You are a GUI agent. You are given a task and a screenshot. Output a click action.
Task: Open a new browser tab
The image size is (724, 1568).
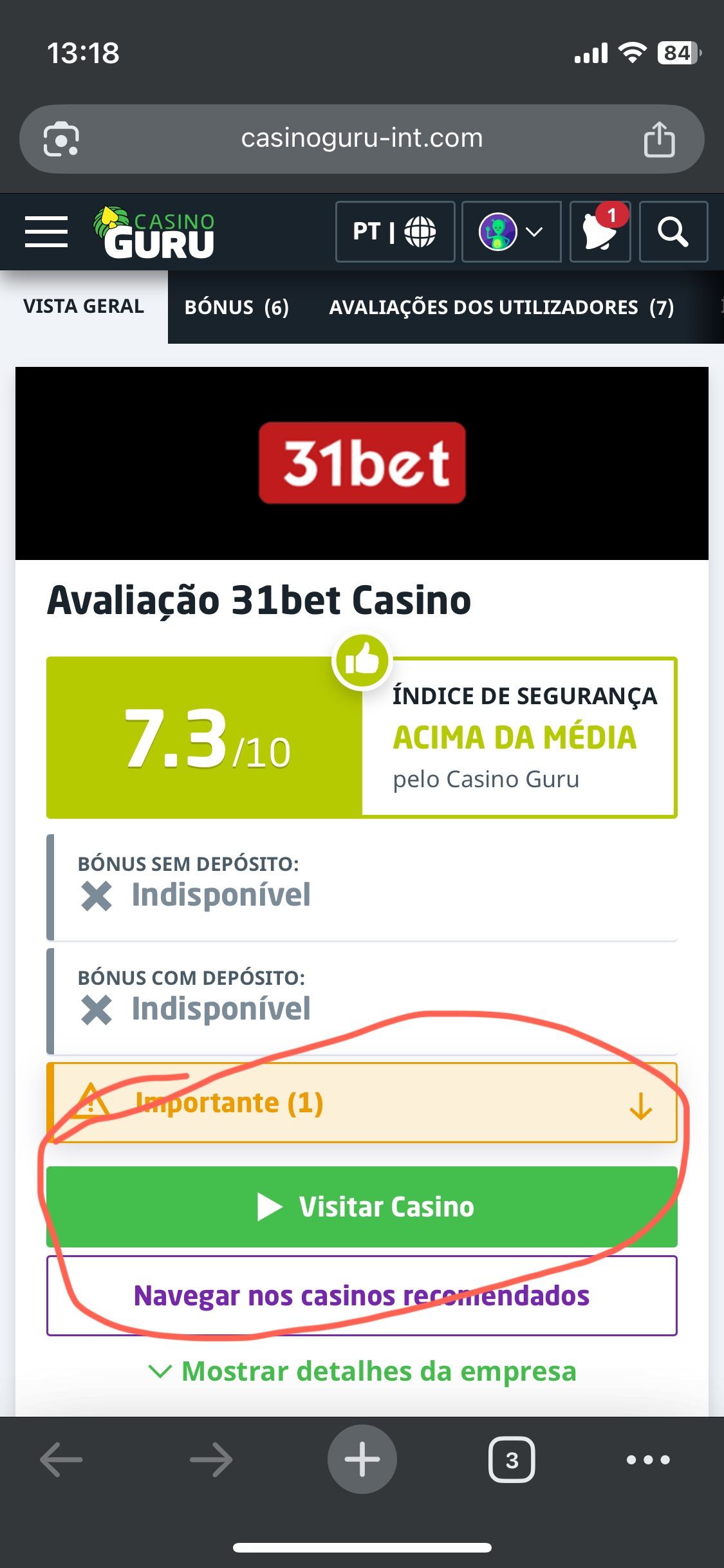click(362, 1460)
